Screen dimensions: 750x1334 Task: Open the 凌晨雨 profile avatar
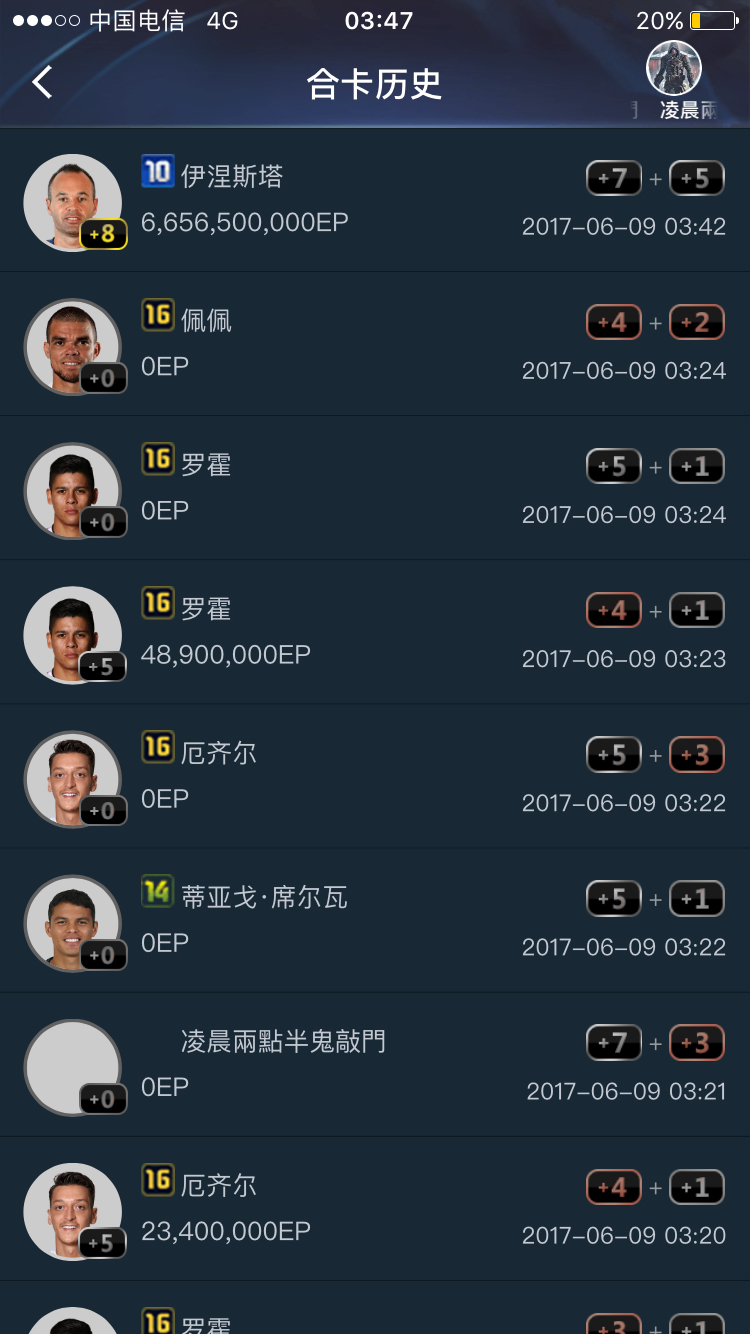674,70
